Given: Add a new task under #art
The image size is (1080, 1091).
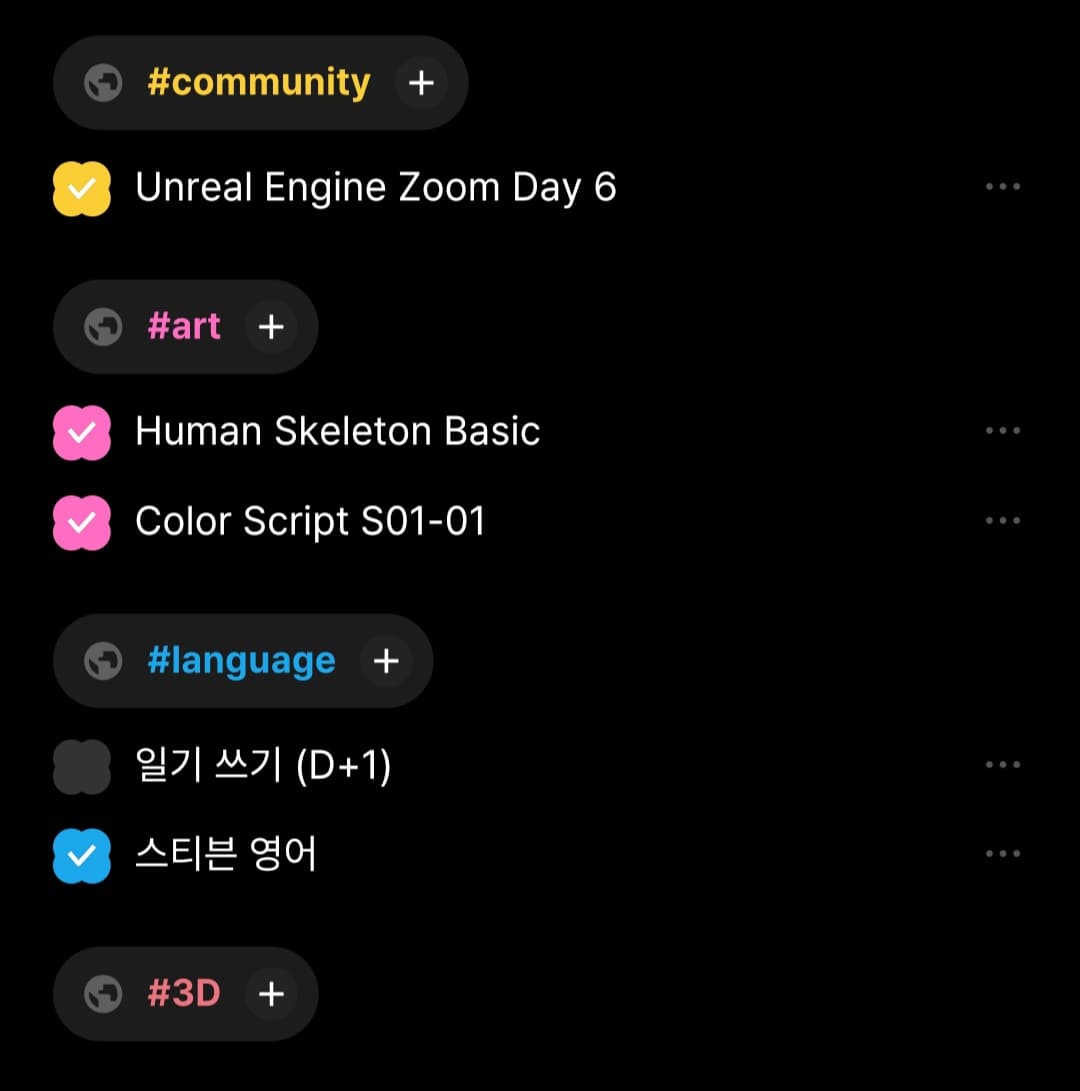Looking at the screenshot, I should tap(271, 327).
